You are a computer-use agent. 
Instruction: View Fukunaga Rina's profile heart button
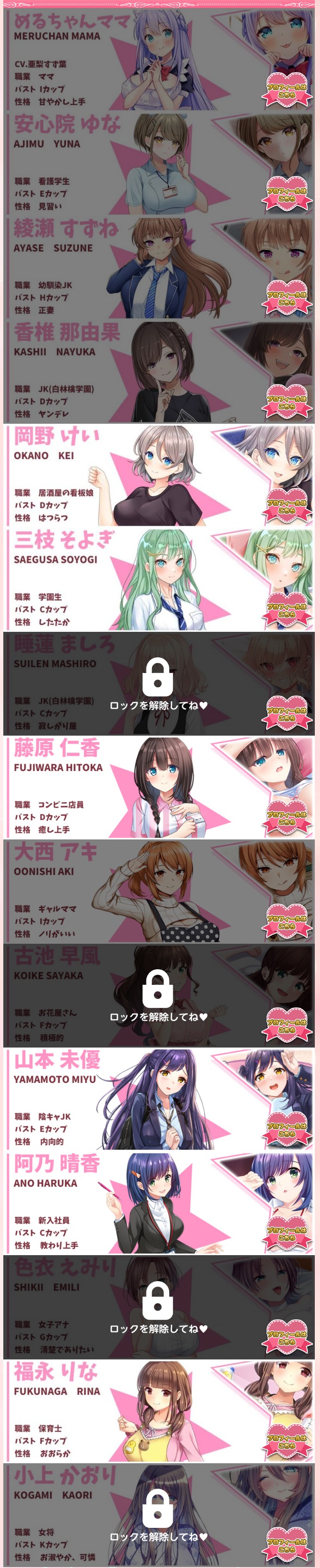pyautogui.click(x=286, y=1442)
